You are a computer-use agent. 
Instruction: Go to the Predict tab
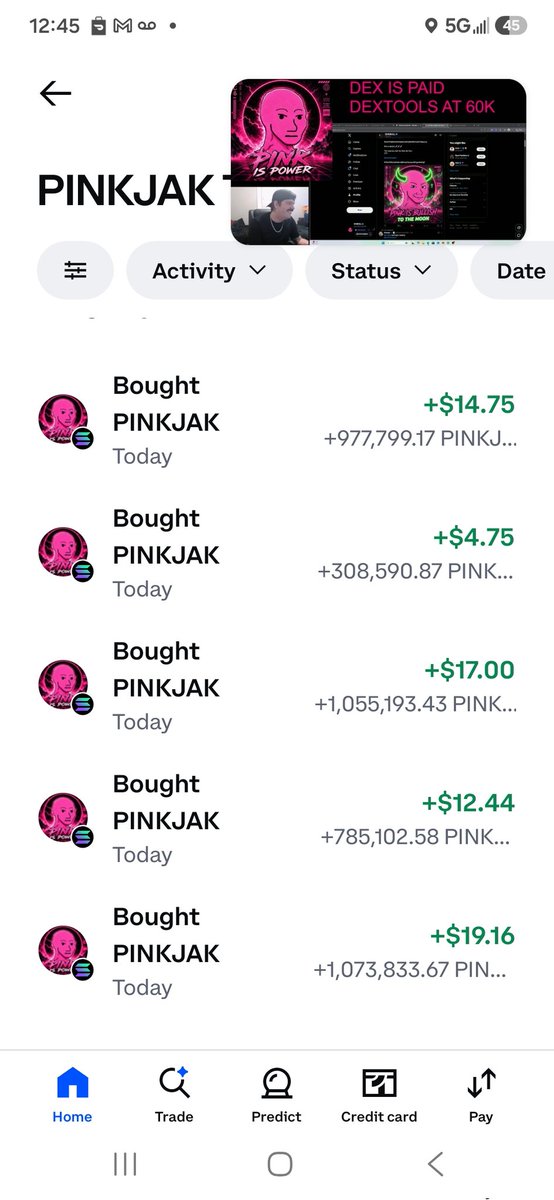(x=277, y=1095)
